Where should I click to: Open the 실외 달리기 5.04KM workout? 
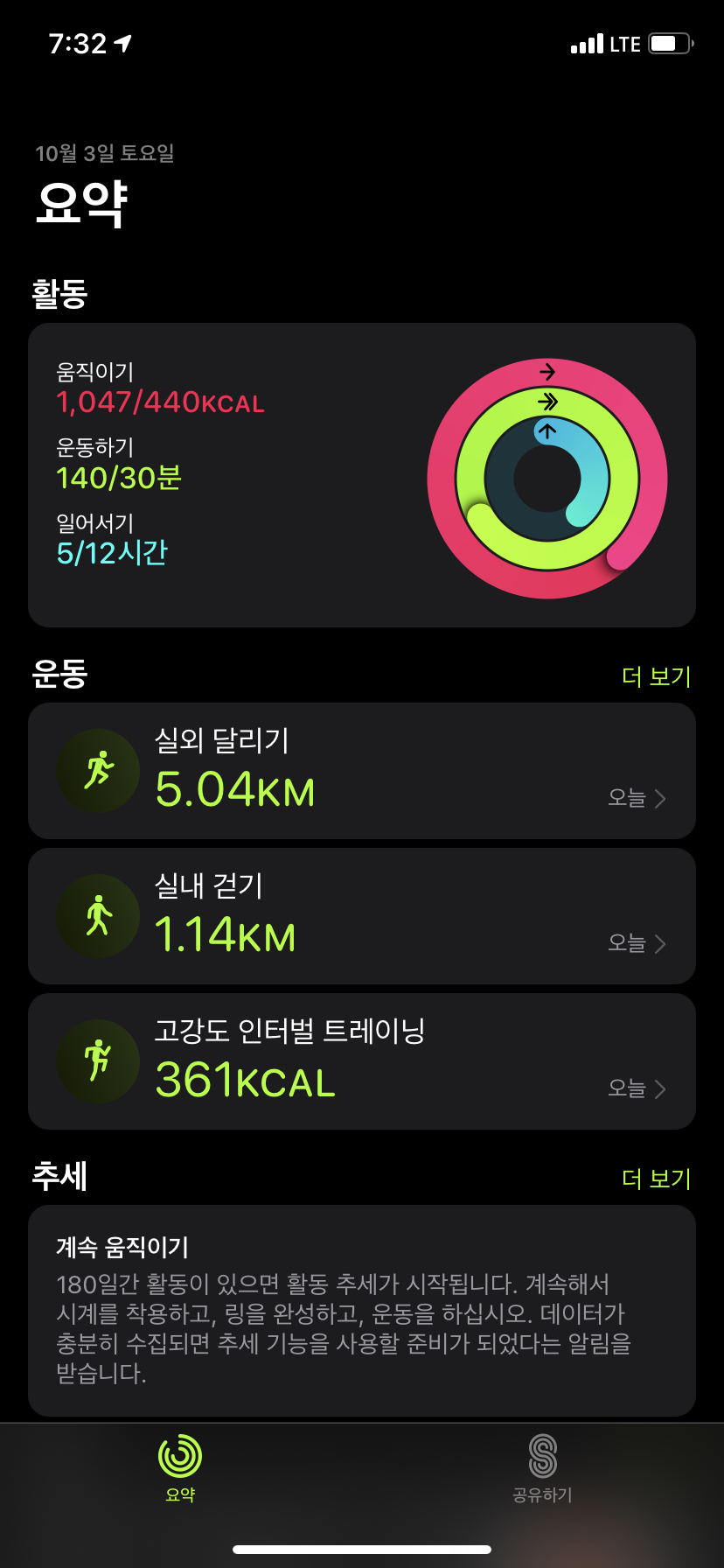(x=362, y=771)
